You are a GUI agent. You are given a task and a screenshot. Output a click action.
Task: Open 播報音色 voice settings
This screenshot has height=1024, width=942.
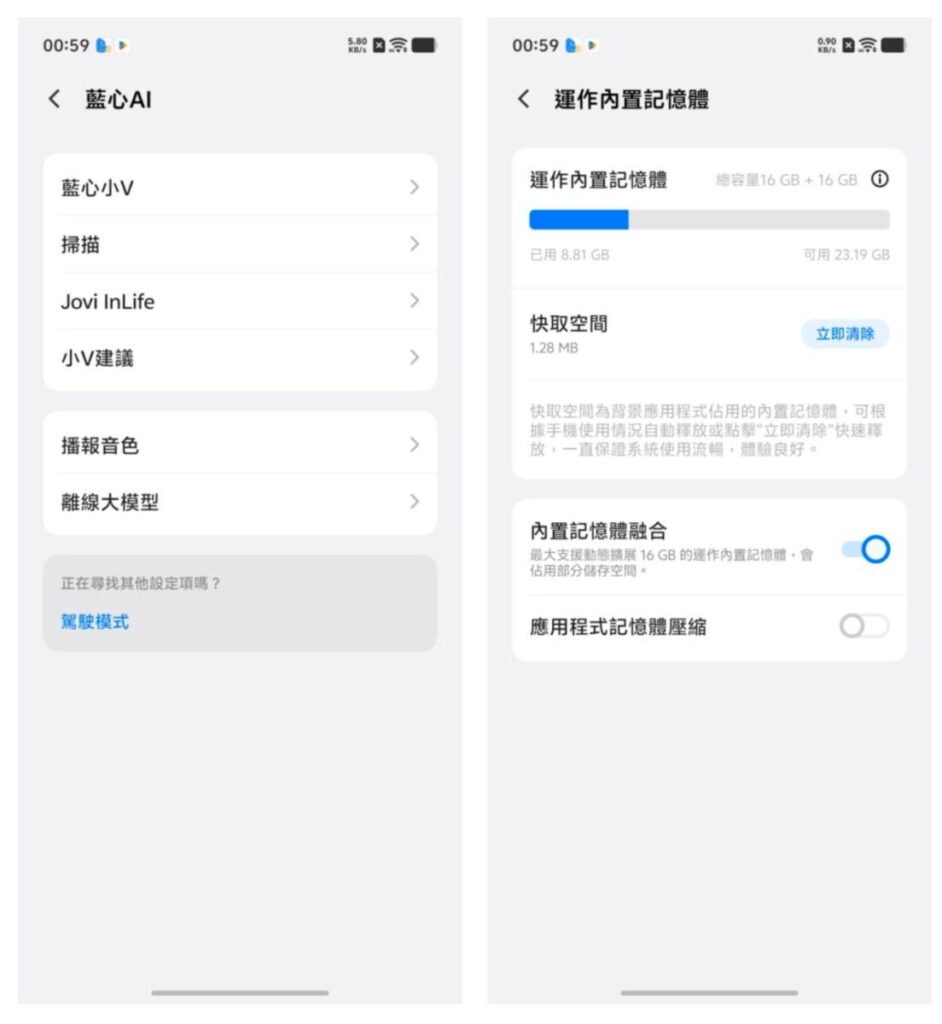240,446
